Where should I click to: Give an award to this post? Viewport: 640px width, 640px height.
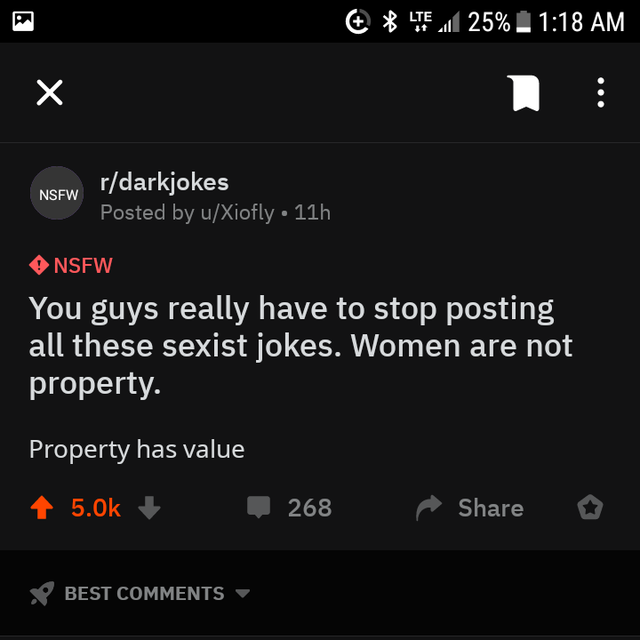click(x=590, y=508)
